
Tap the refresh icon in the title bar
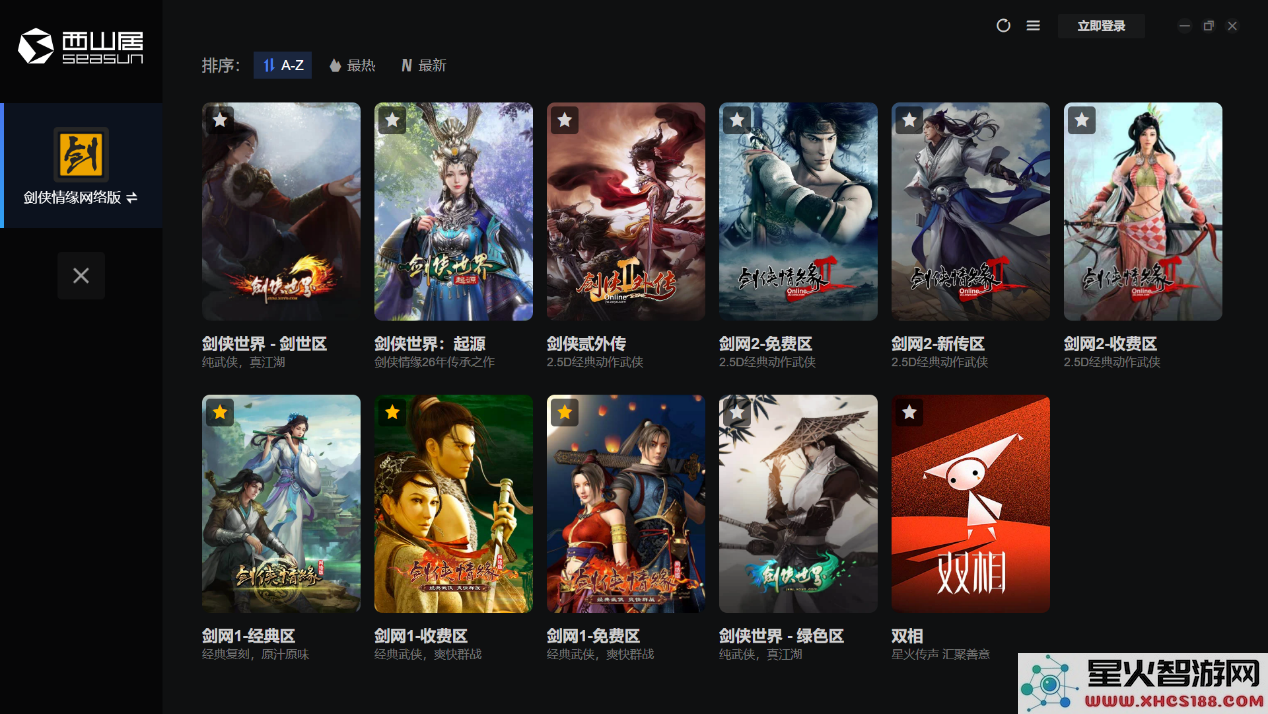pos(1003,26)
